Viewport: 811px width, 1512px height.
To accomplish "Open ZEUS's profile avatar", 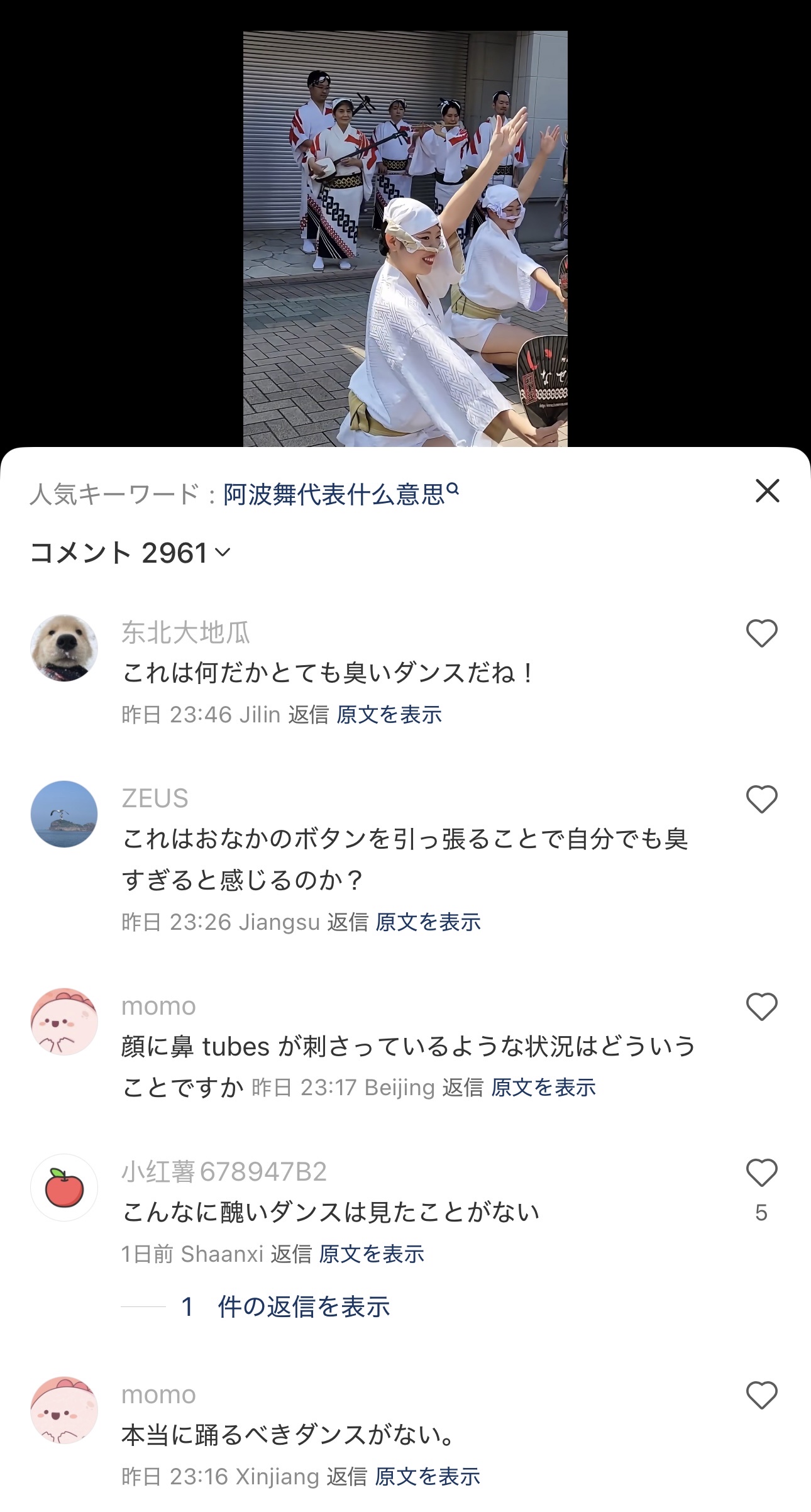I will pos(64,814).
